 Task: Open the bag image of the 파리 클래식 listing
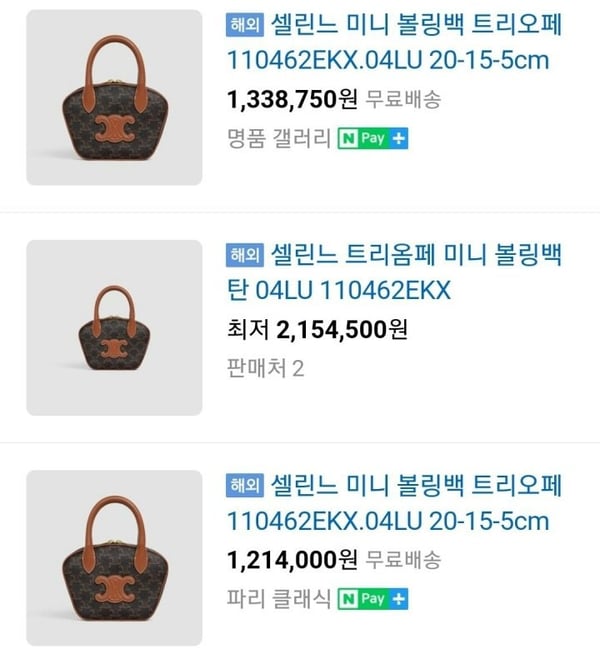[114, 557]
